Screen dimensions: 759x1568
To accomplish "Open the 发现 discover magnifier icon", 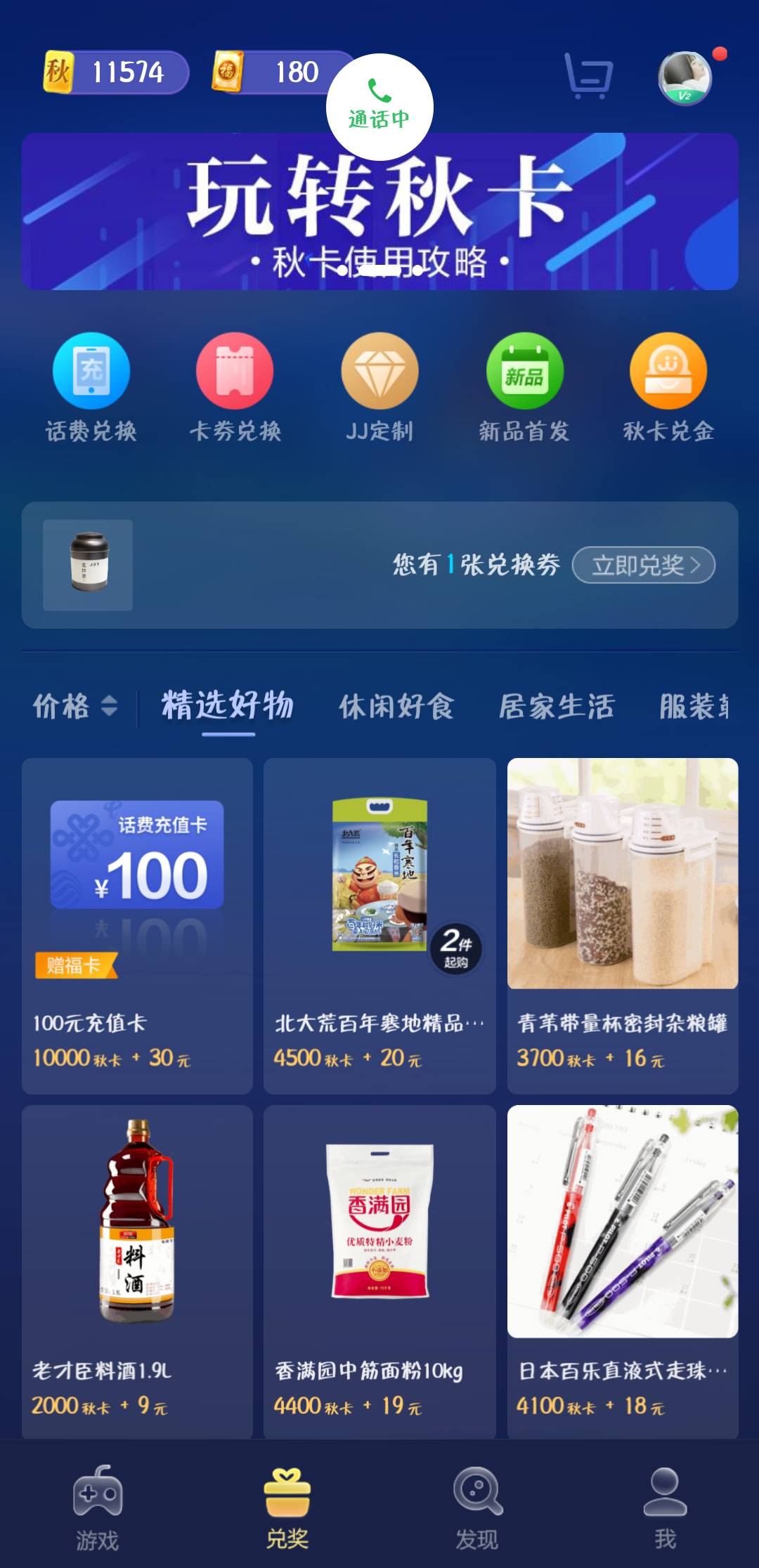I will click(x=475, y=1496).
